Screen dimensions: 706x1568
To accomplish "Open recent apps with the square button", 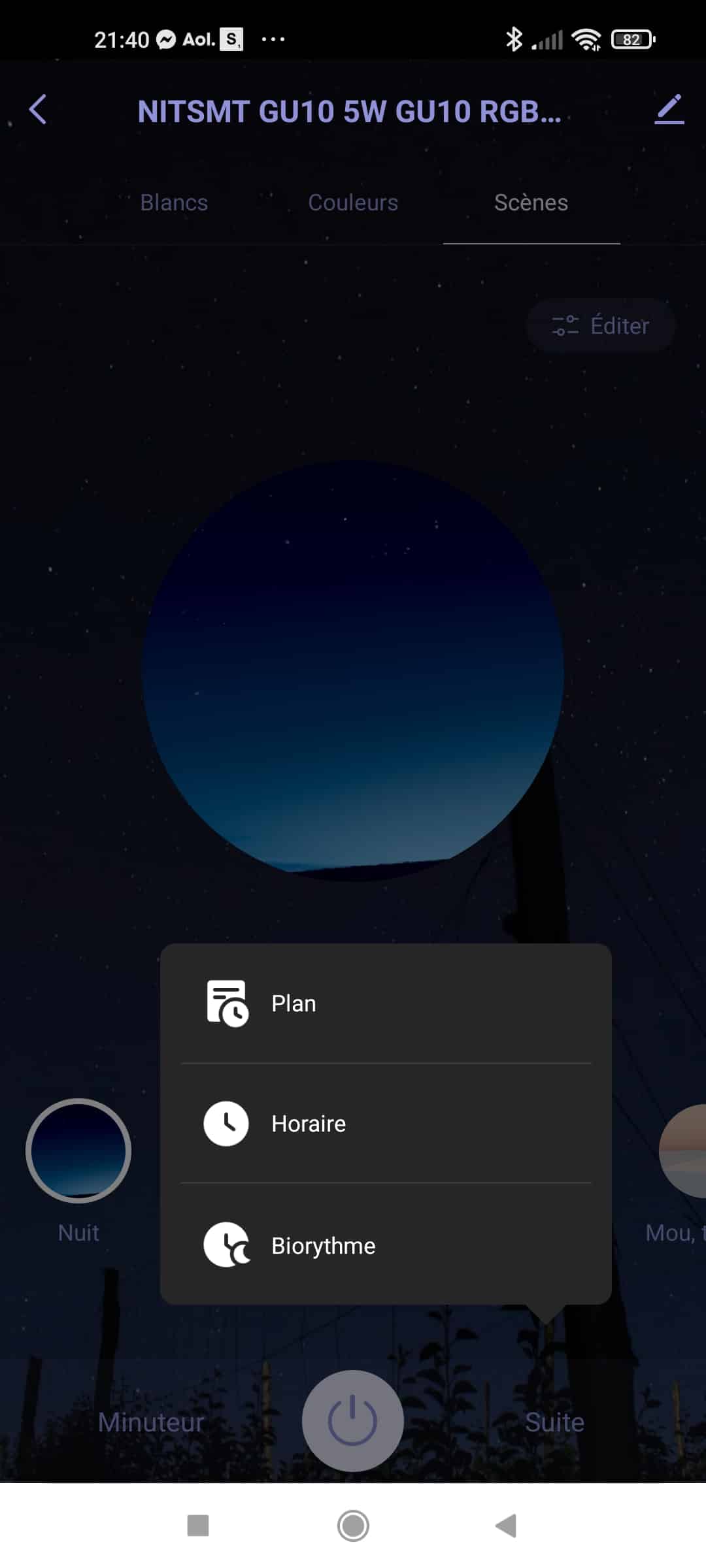I will coord(198,1526).
